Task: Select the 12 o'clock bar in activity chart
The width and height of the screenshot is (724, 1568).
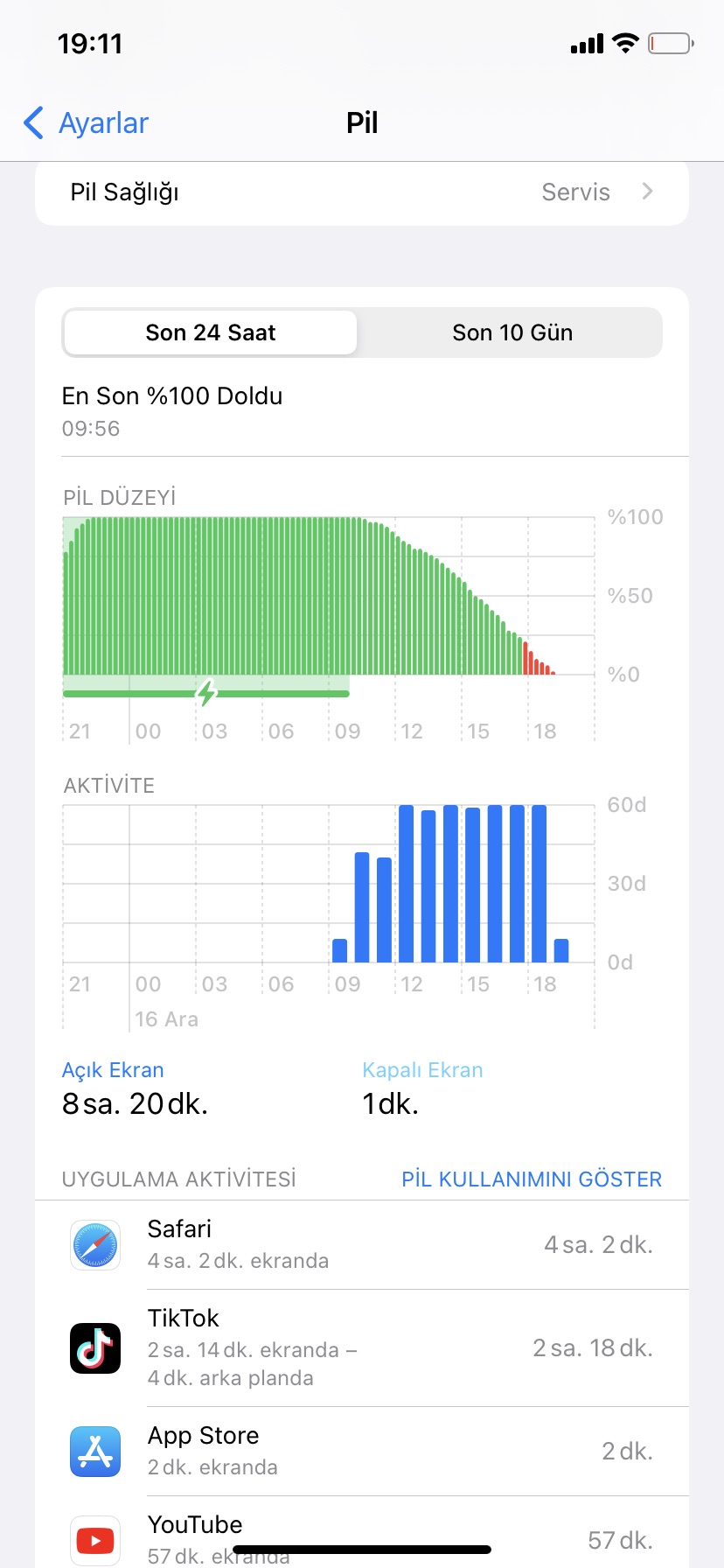Action: point(407,884)
